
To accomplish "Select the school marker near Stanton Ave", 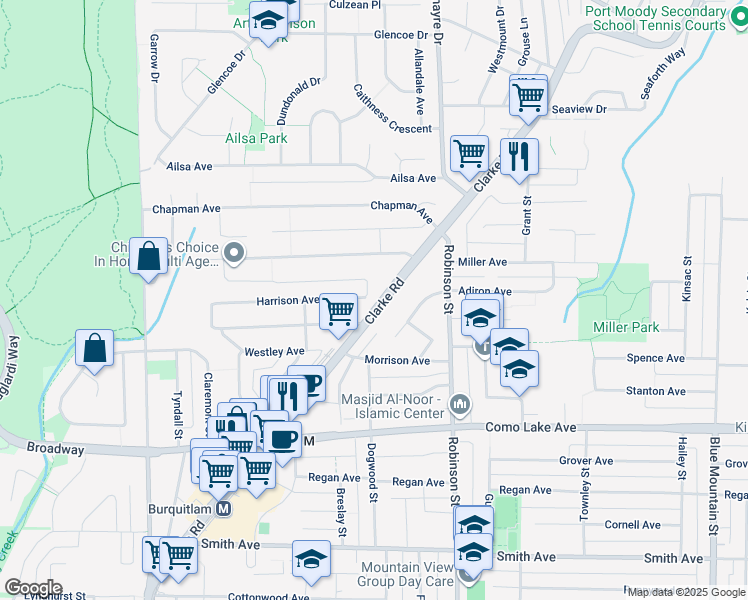I will (x=519, y=370).
